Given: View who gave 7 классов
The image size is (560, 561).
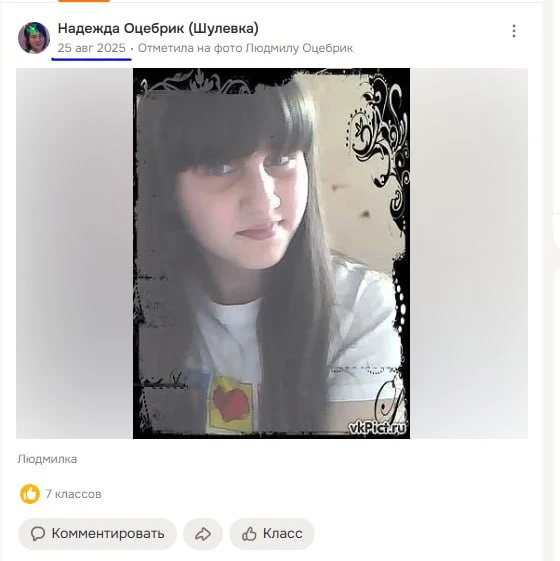Looking at the screenshot, I should pyautogui.click(x=61, y=494).
